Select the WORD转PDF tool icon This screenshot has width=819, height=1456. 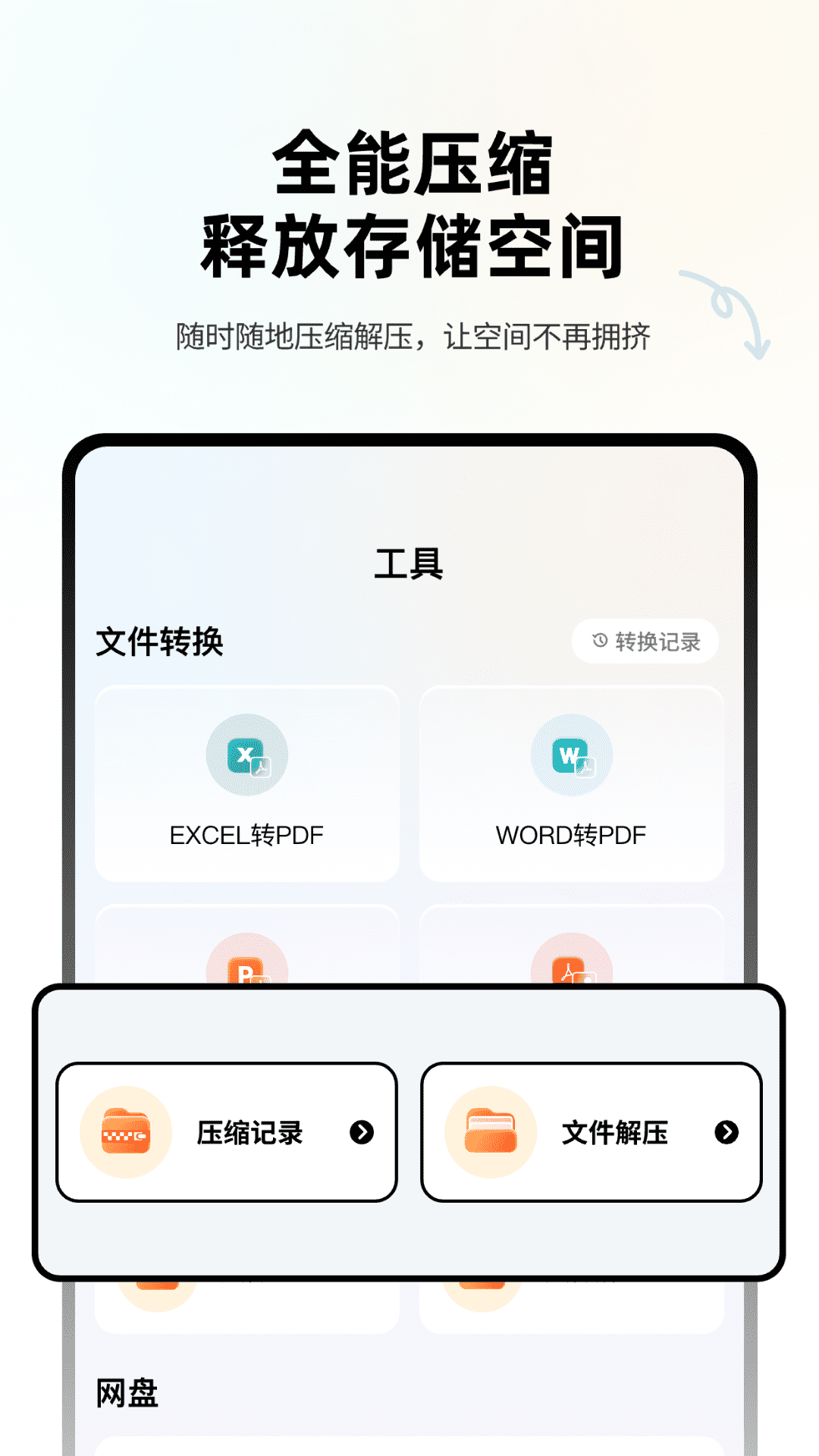(x=573, y=756)
